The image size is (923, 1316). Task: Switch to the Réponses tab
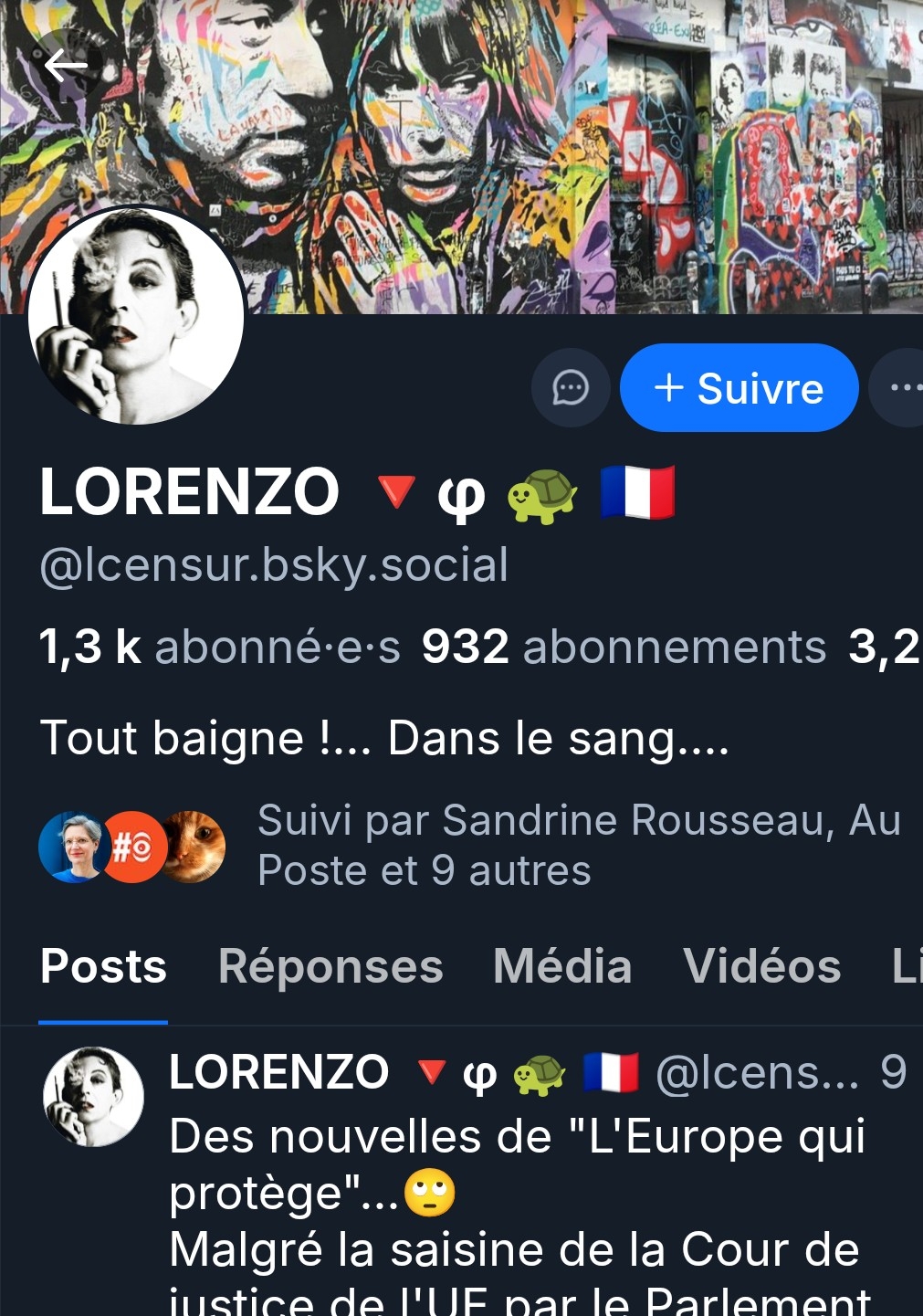click(x=330, y=966)
